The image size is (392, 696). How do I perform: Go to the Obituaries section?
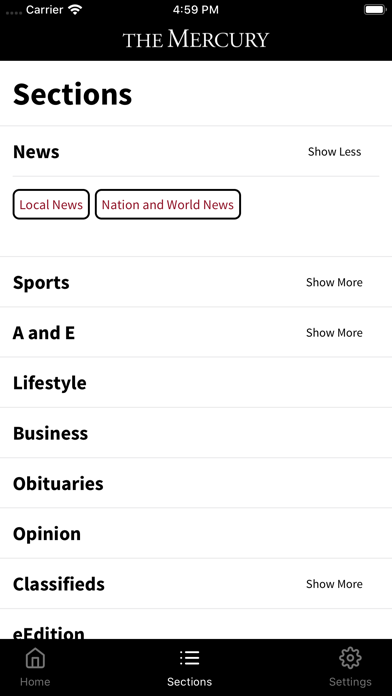click(x=196, y=483)
